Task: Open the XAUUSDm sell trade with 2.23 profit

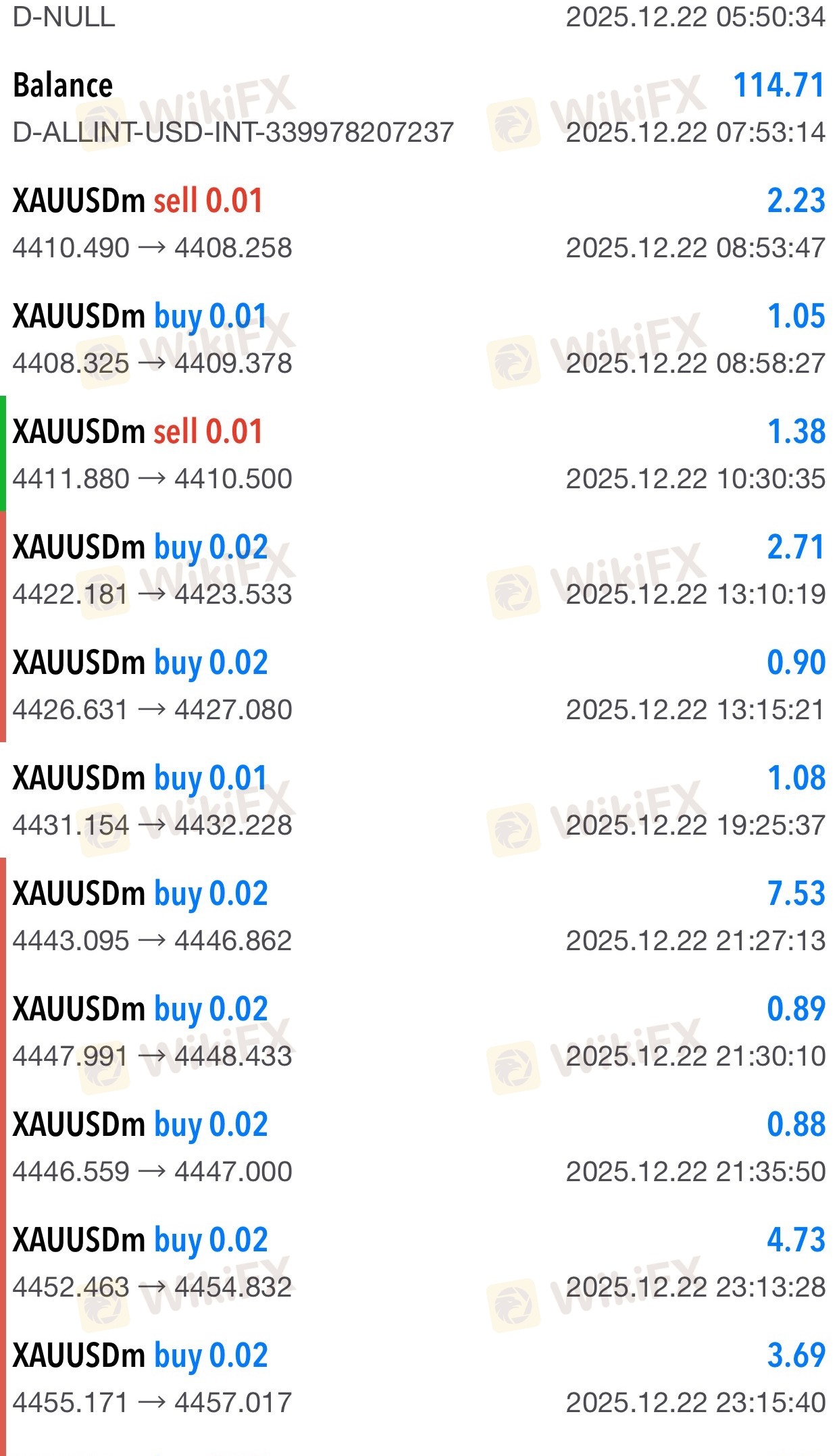Action: pyautogui.click(x=419, y=224)
